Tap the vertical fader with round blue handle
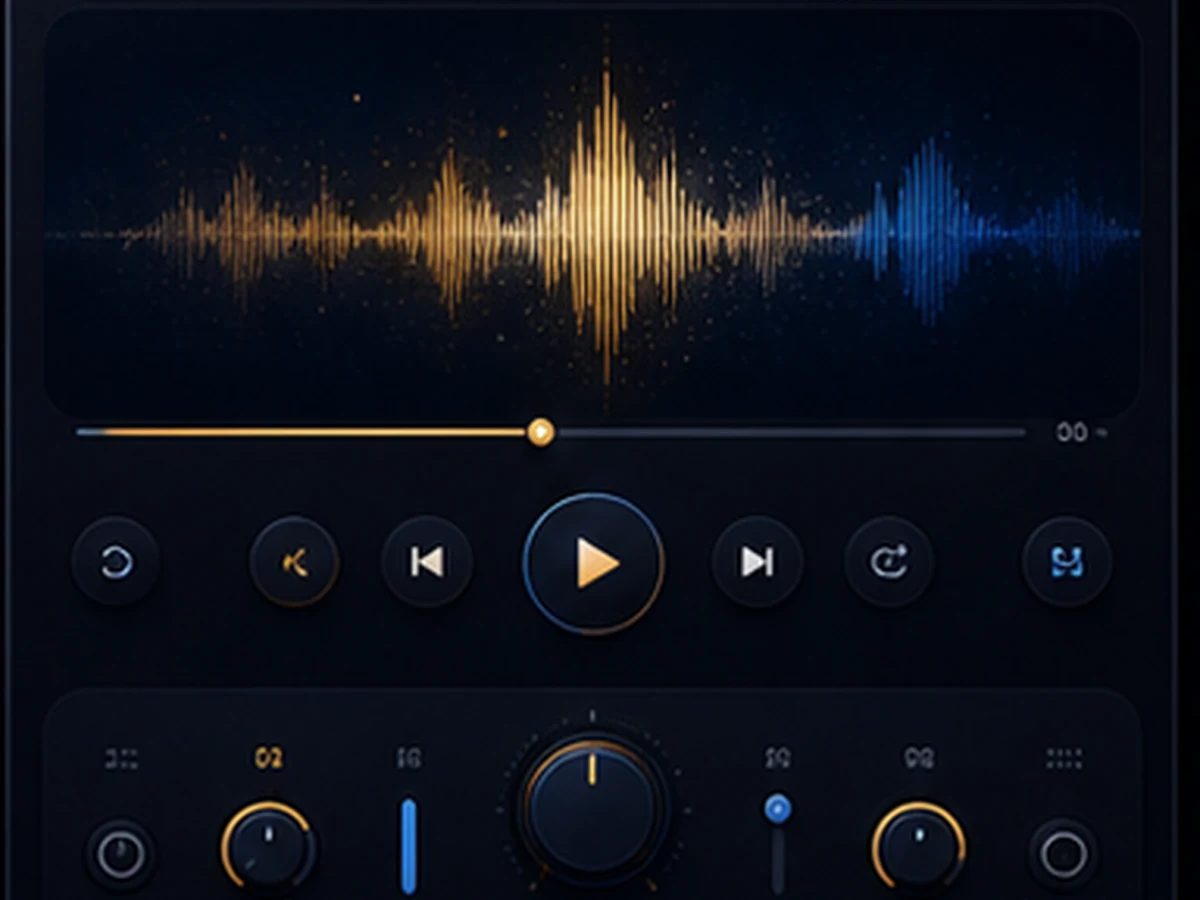The image size is (1200, 900). [778, 845]
